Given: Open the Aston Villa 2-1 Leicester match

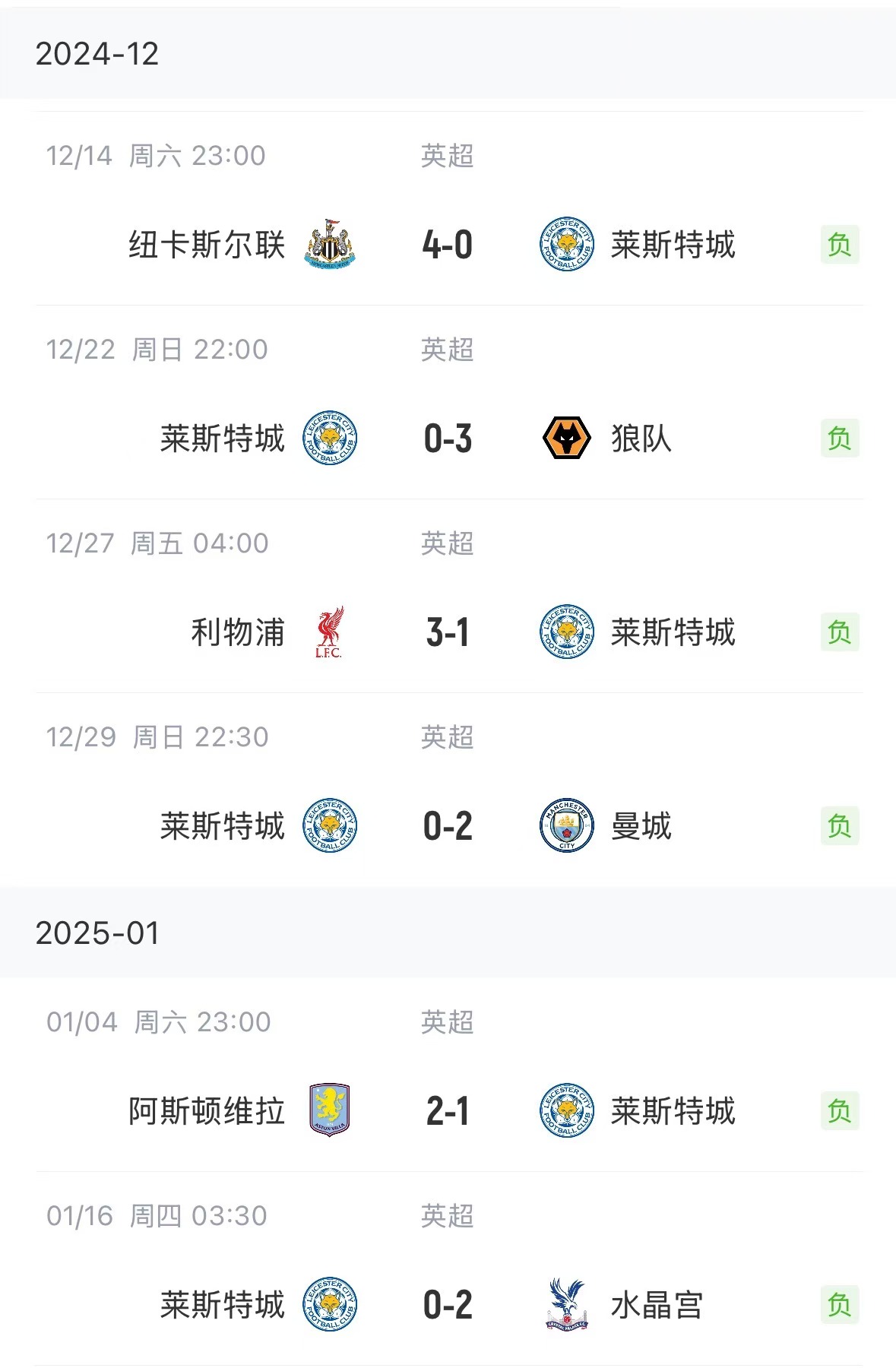Looking at the screenshot, I should [448, 1111].
